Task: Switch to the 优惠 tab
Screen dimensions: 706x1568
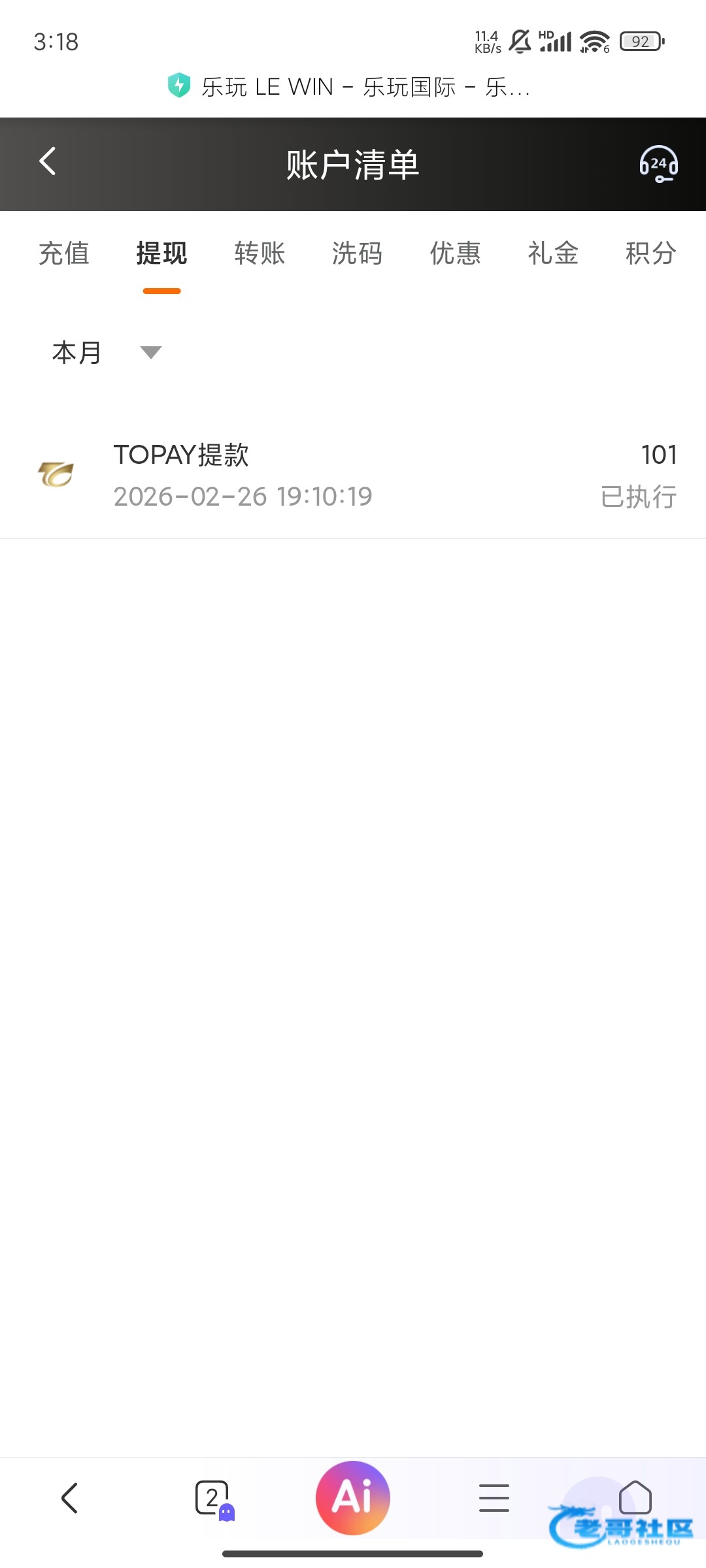Action: 455,253
